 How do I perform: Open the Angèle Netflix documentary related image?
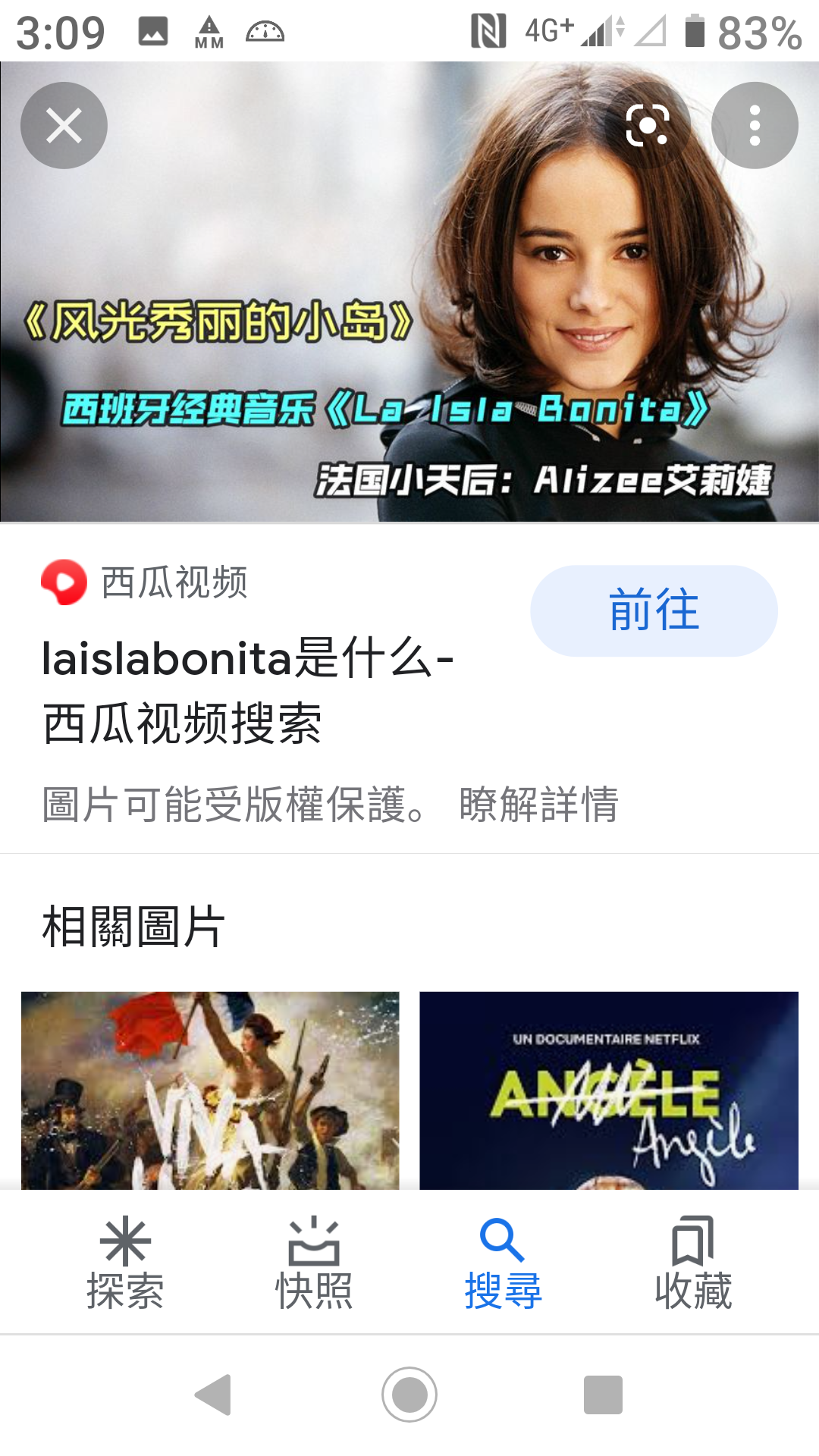click(x=608, y=1090)
